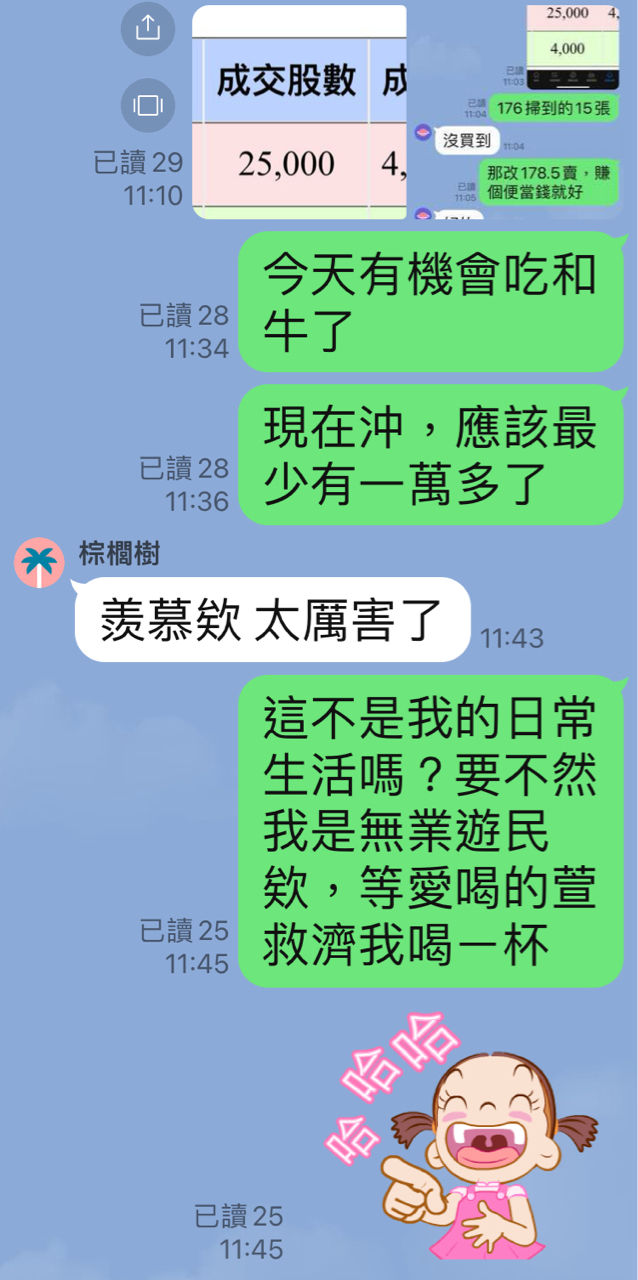Open the 成交股數 table image
The height and width of the screenshot is (1280, 638).
pyautogui.click(x=299, y=110)
